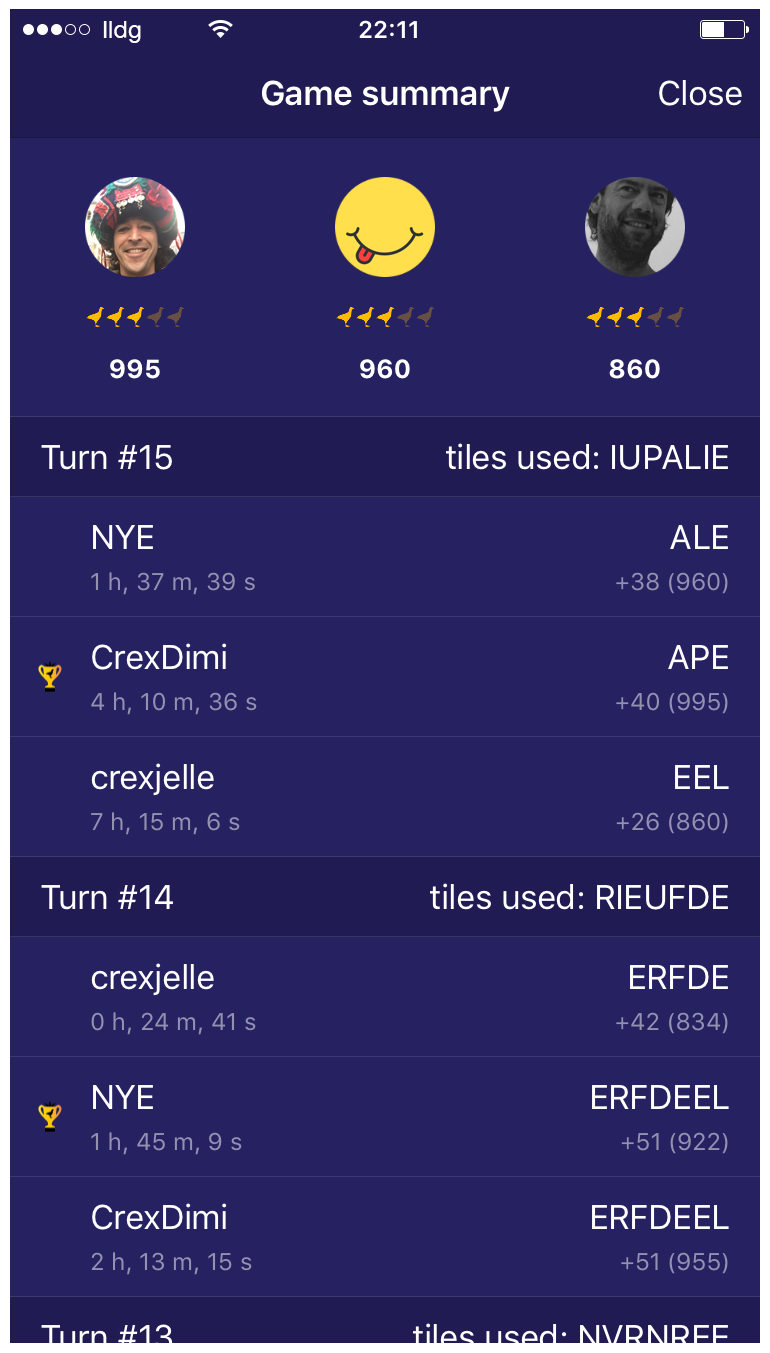Image resolution: width=770 pixels, height=1353 pixels.
Task: Open profile of player with 995 points
Action: pos(135,227)
